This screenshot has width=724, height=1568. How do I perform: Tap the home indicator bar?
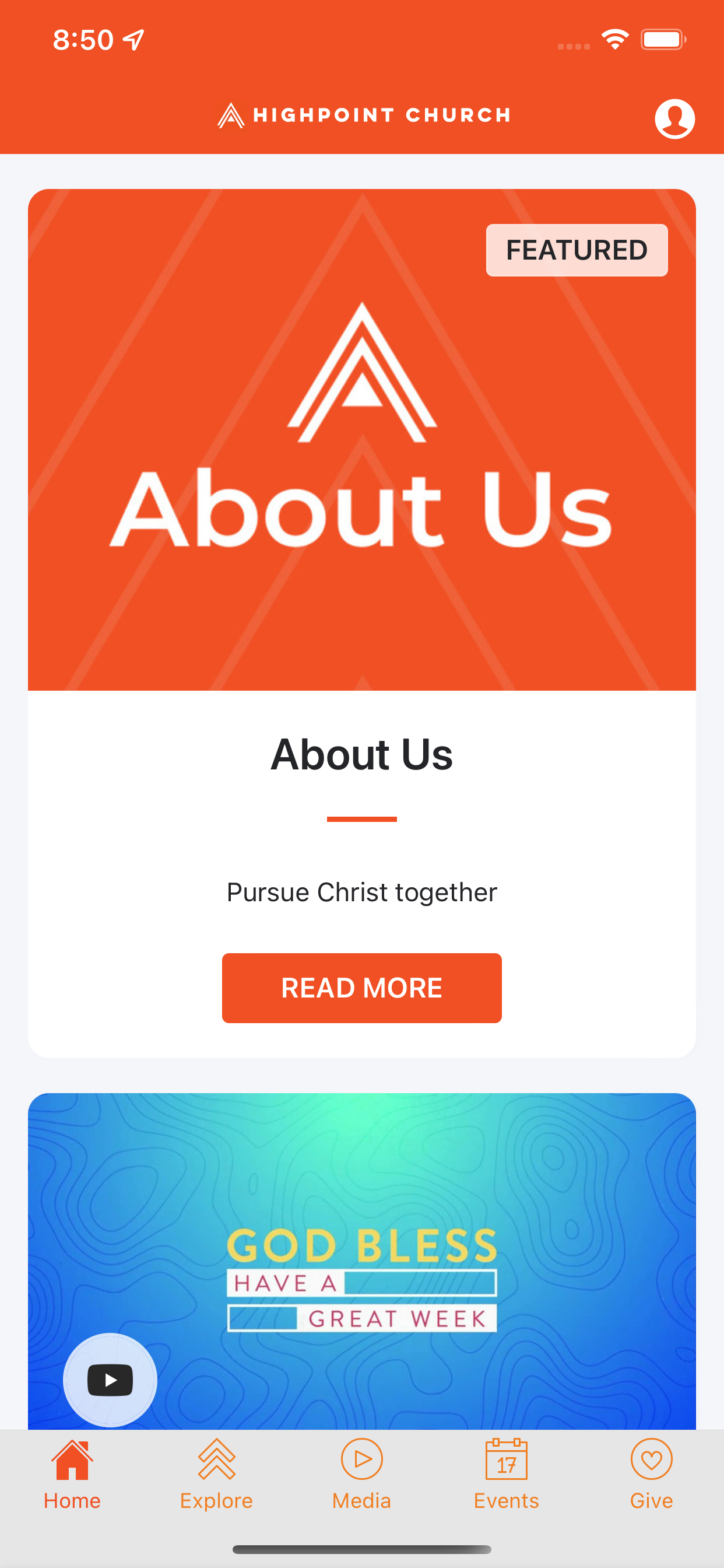tap(361, 1549)
